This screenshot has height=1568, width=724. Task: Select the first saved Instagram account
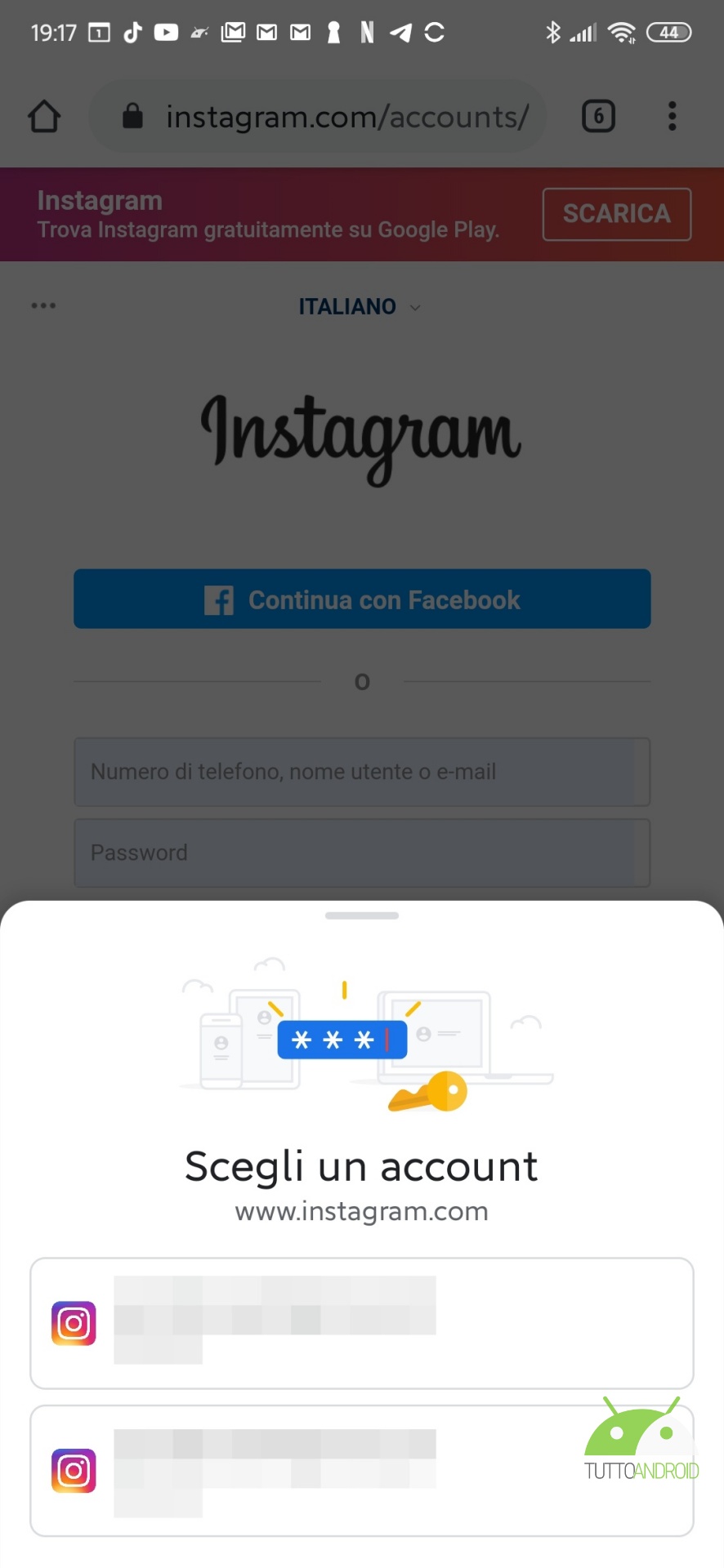(x=362, y=1323)
